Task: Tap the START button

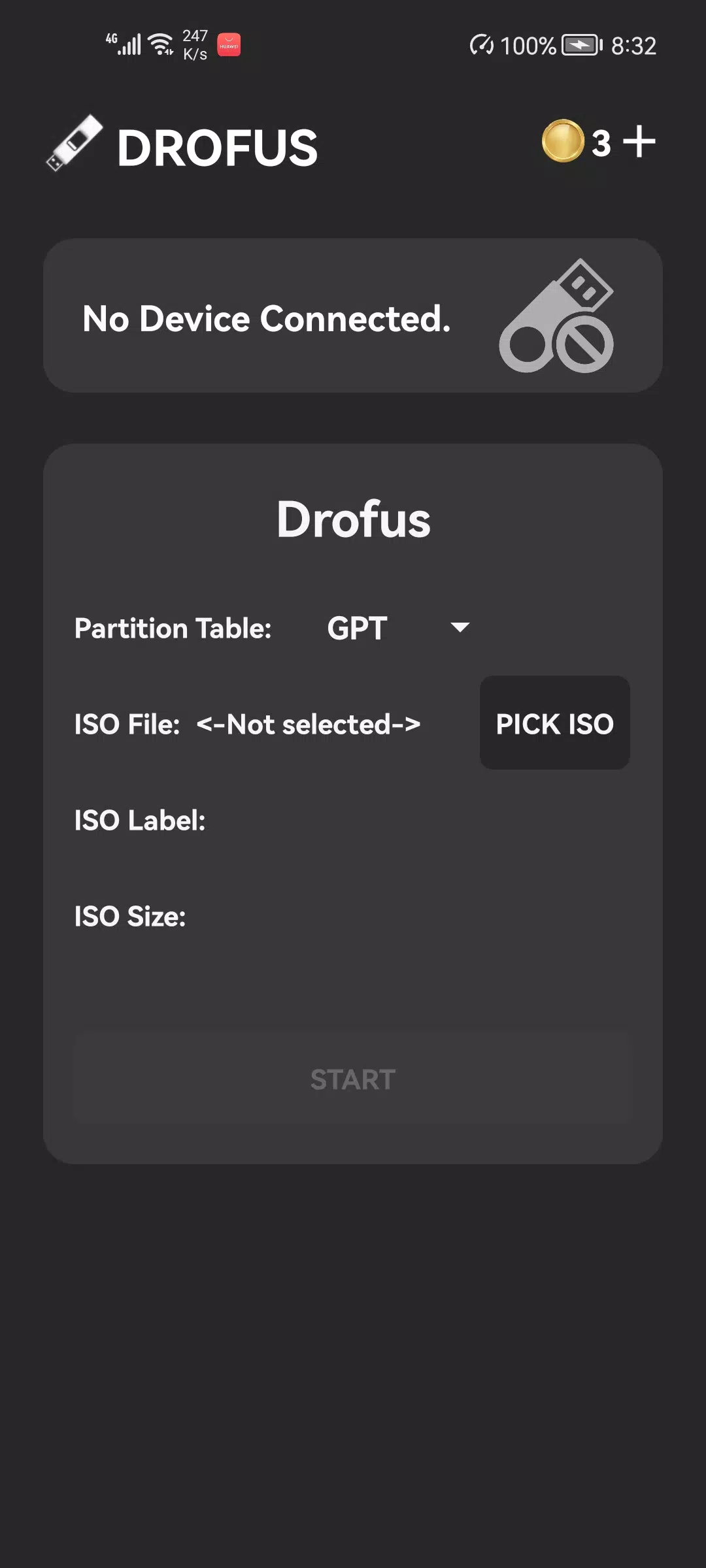Action: 352,1079
